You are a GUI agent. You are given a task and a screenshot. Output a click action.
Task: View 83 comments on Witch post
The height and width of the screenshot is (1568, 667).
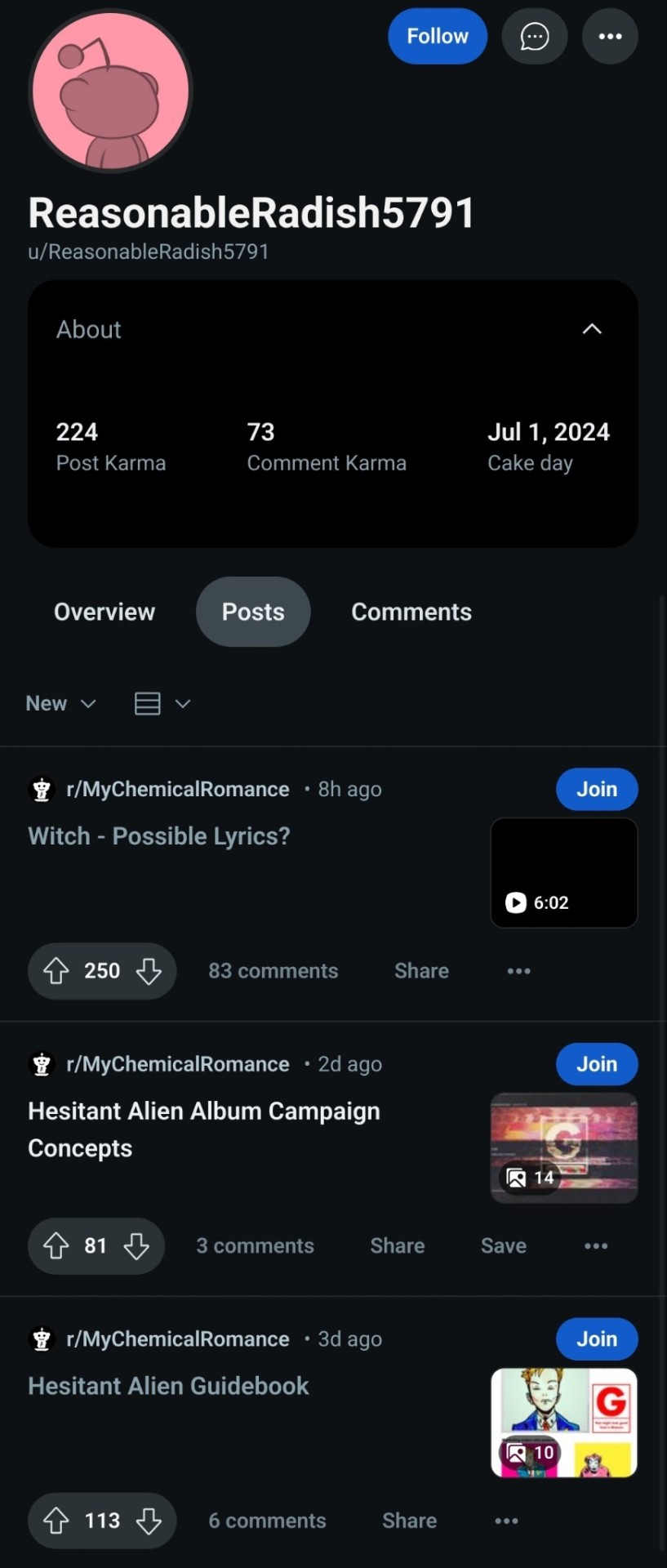click(x=273, y=971)
